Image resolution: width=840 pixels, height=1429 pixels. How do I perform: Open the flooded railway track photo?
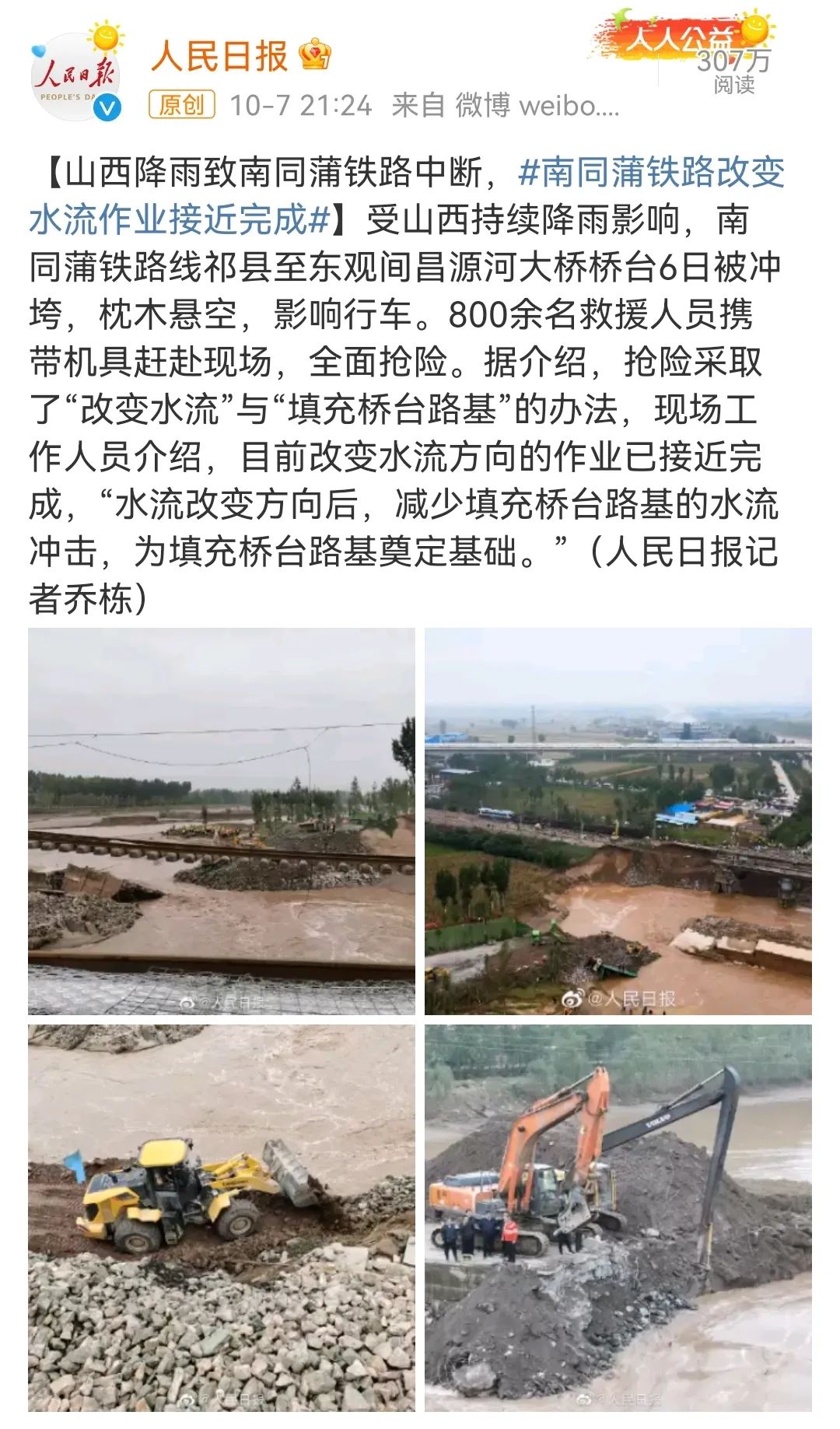tap(222, 817)
